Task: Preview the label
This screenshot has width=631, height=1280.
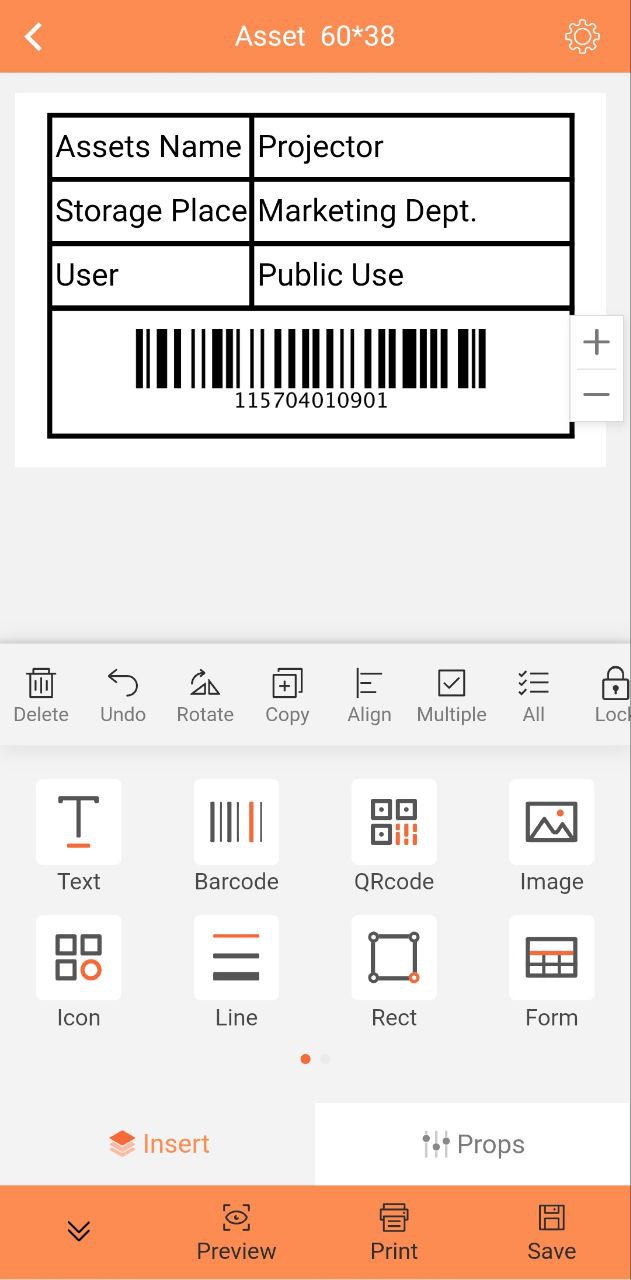Action: coord(236,1232)
